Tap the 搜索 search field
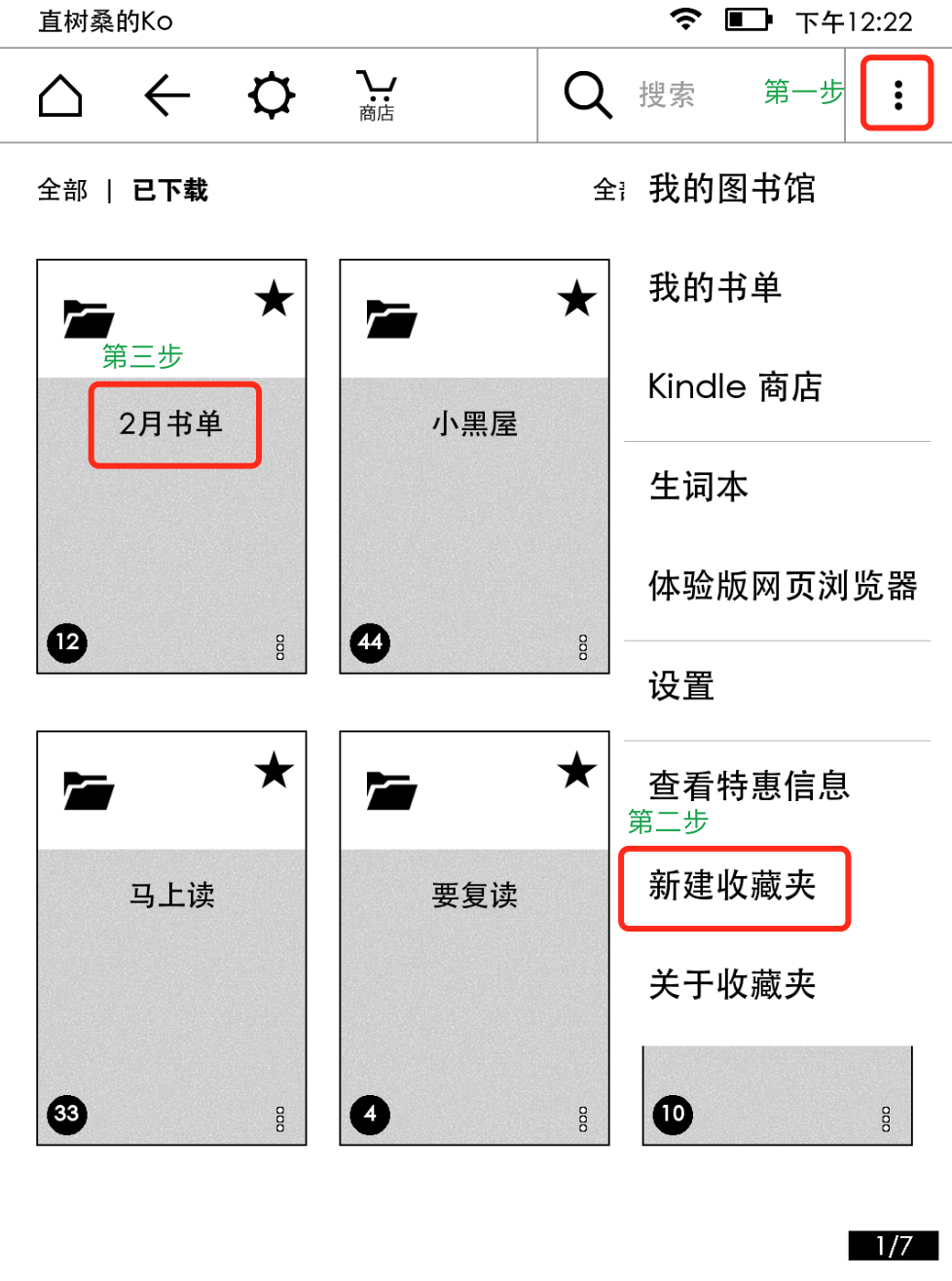Viewport: 952px width, 1281px height. coord(666,95)
